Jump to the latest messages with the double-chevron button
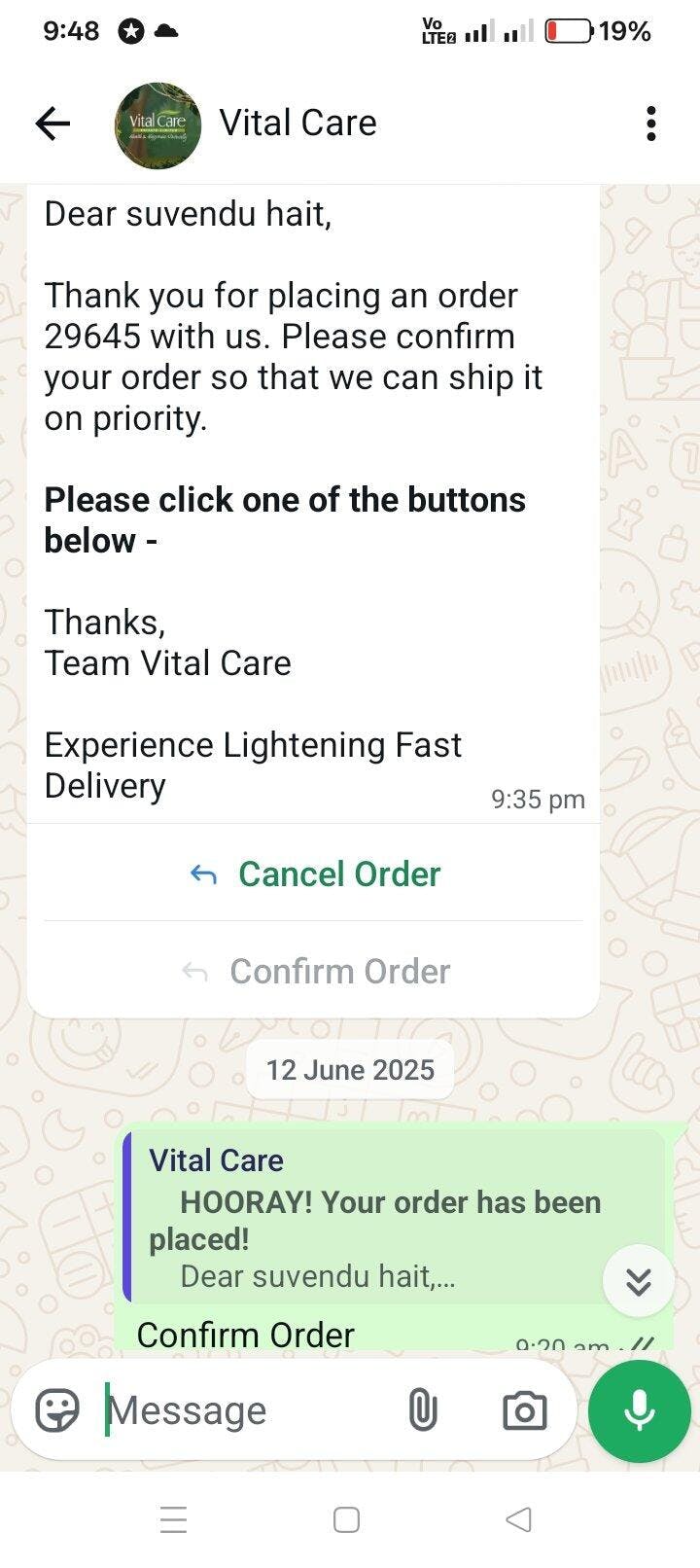 point(639,1282)
